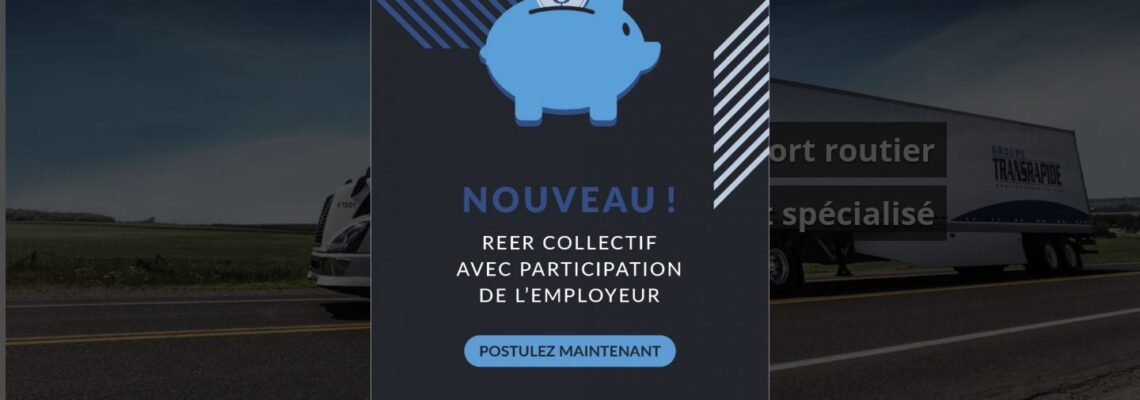The image size is (1140, 400).
Task: Tap the Postulez maintenant button
Action: tap(569, 351)
